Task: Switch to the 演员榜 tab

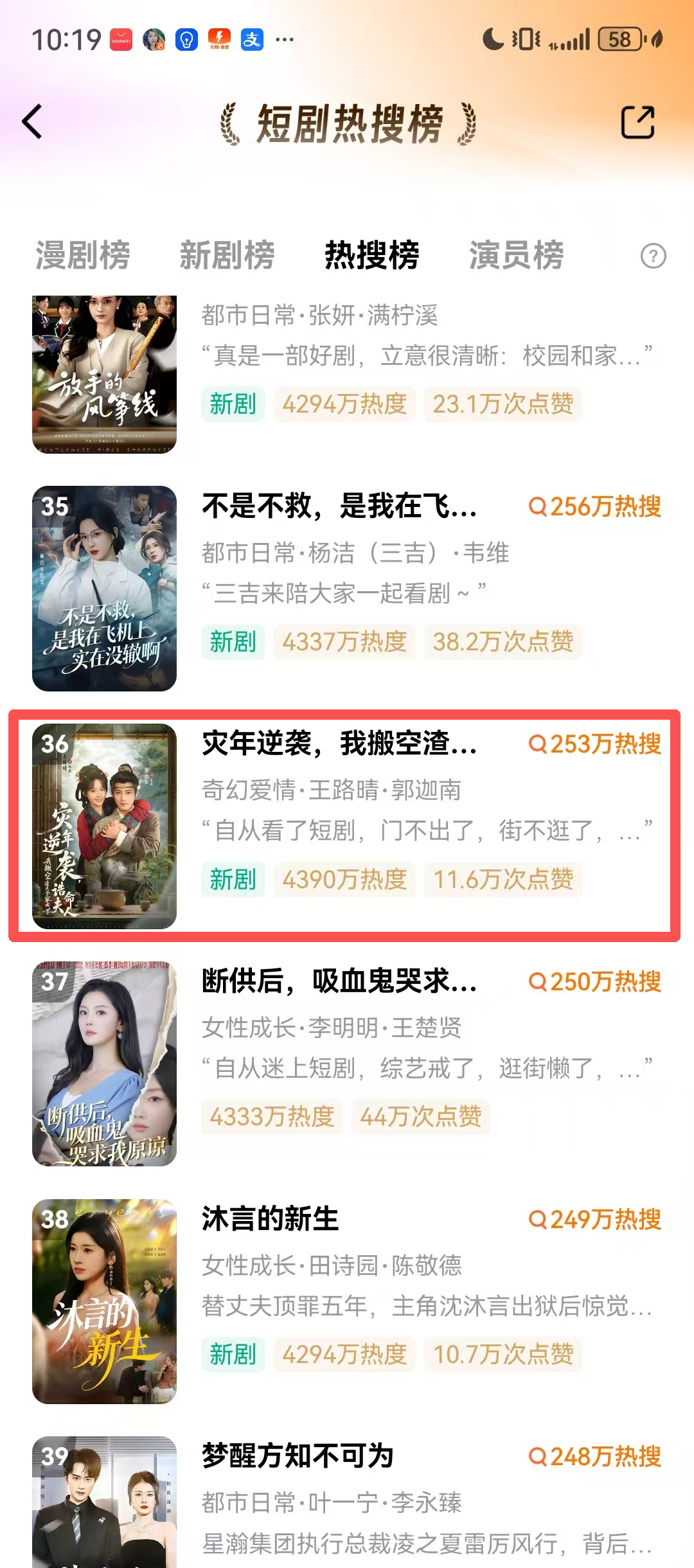Action: coord(517,255)
